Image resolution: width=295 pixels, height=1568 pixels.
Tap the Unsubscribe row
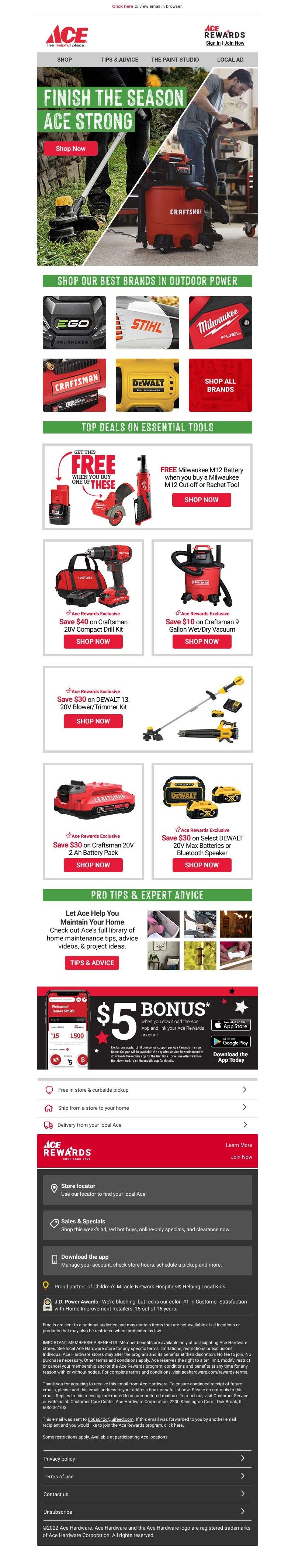click(147, 1512)
